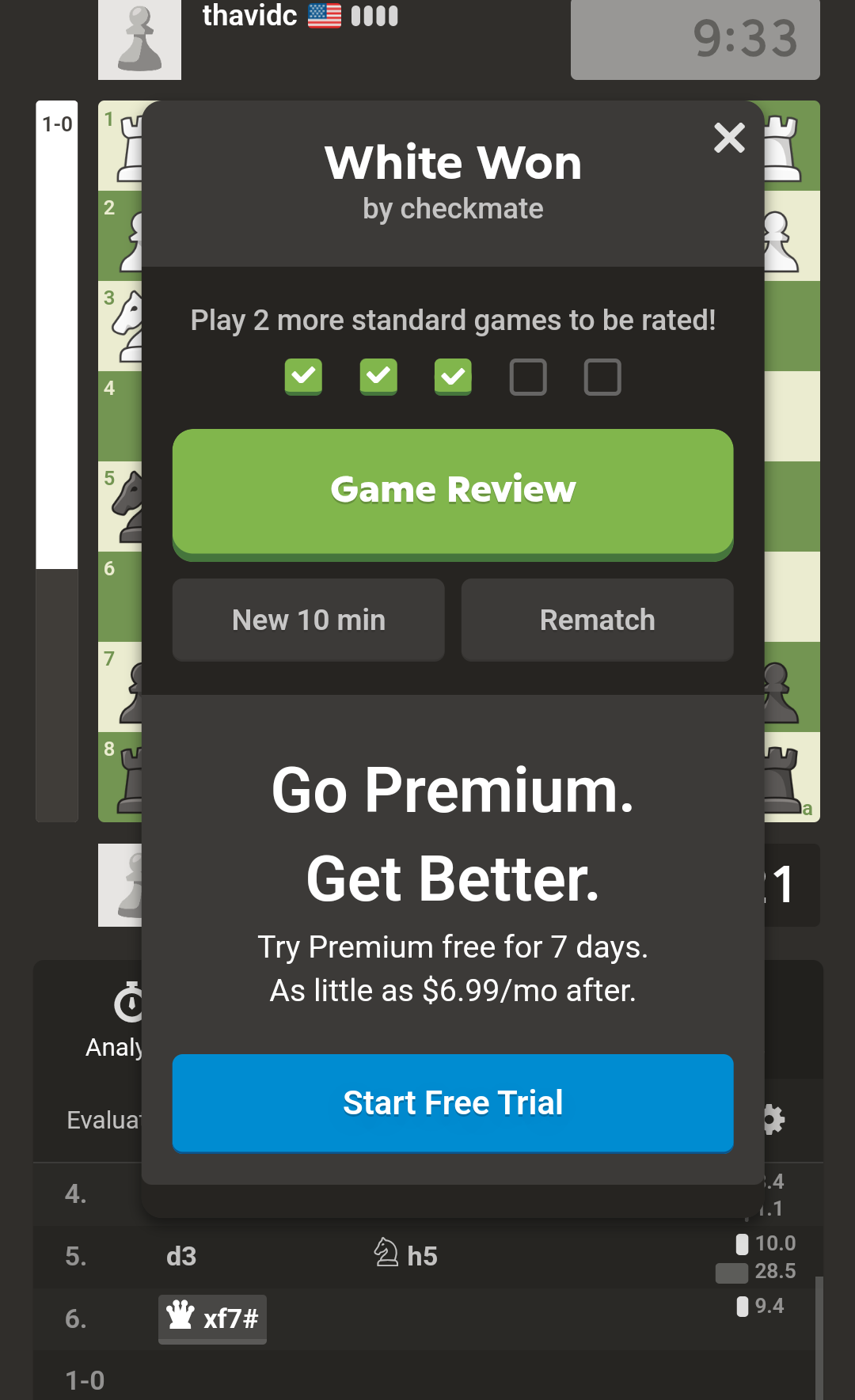Open Game Review

(x=453, y=491)
